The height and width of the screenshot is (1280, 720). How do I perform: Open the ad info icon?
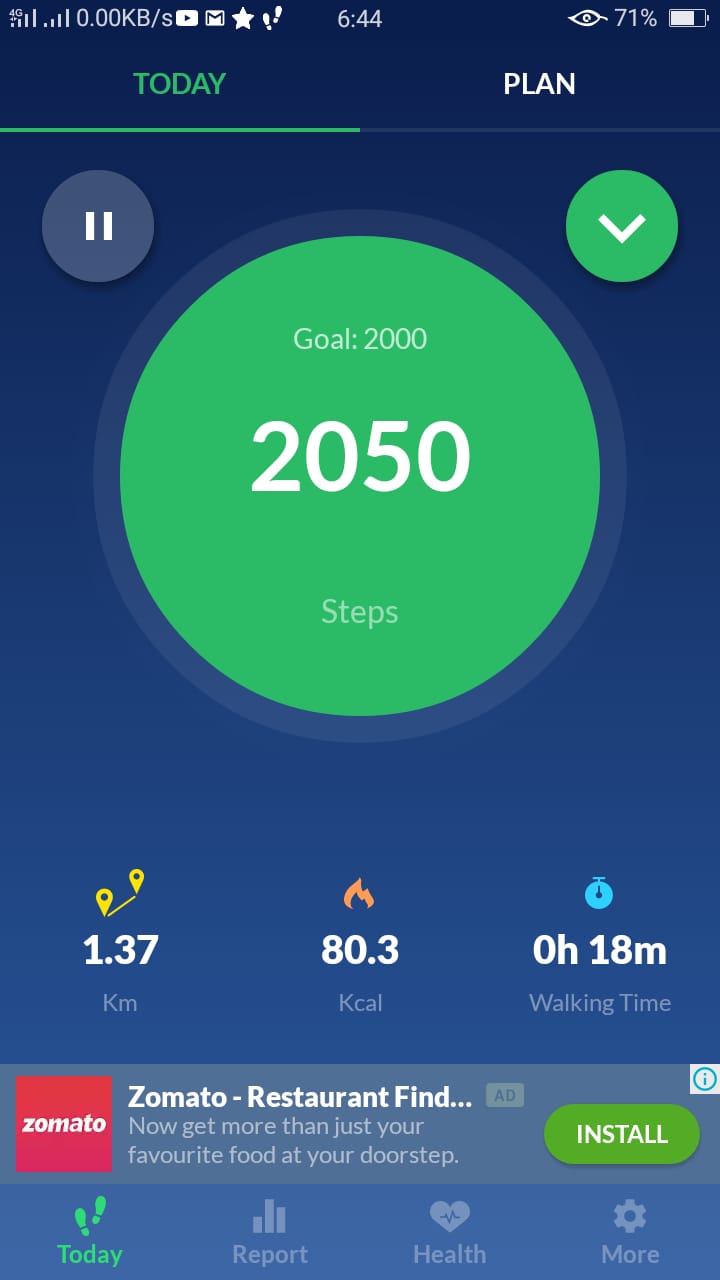pyautogui.click(x=704, y=1079)
